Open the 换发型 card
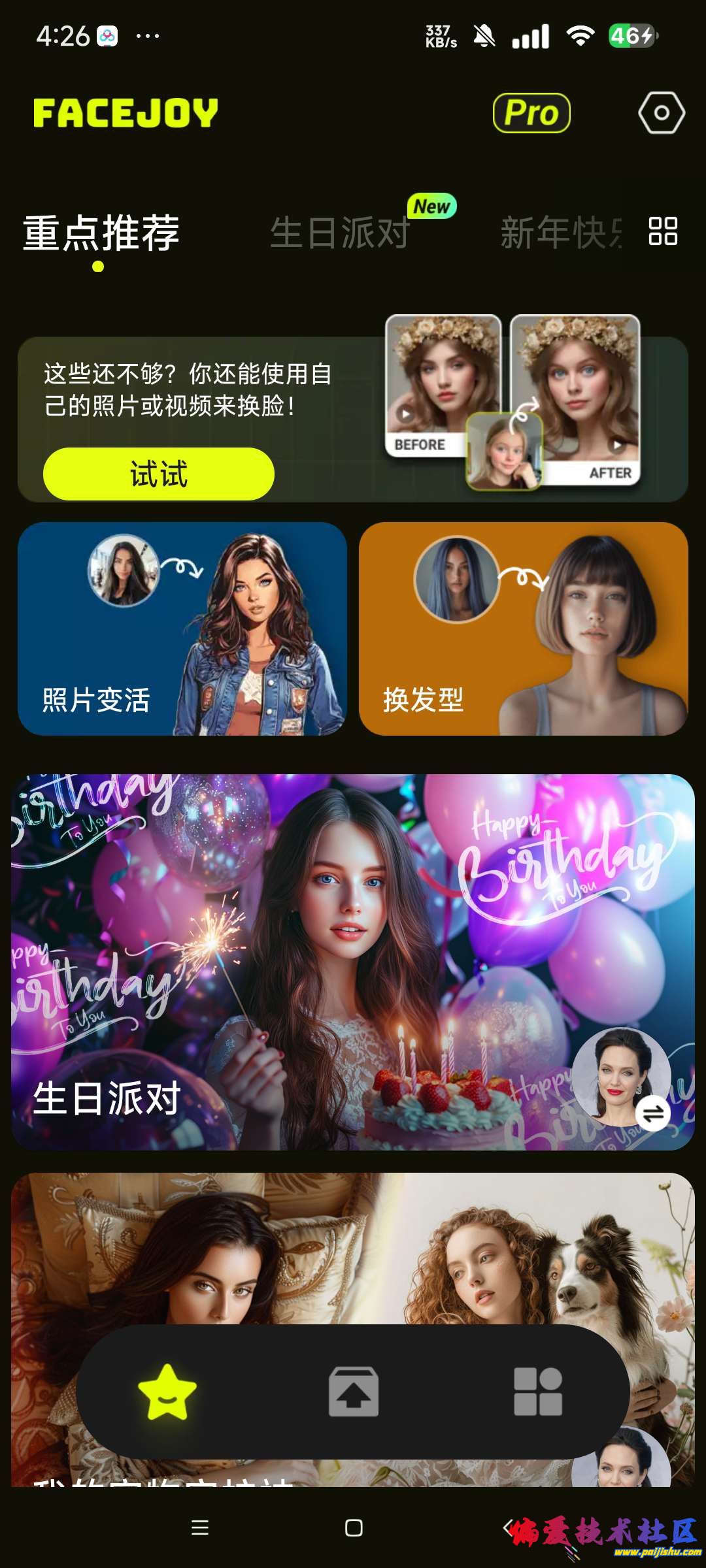The height and width of the screenshot is (1568, 706). 523,629
